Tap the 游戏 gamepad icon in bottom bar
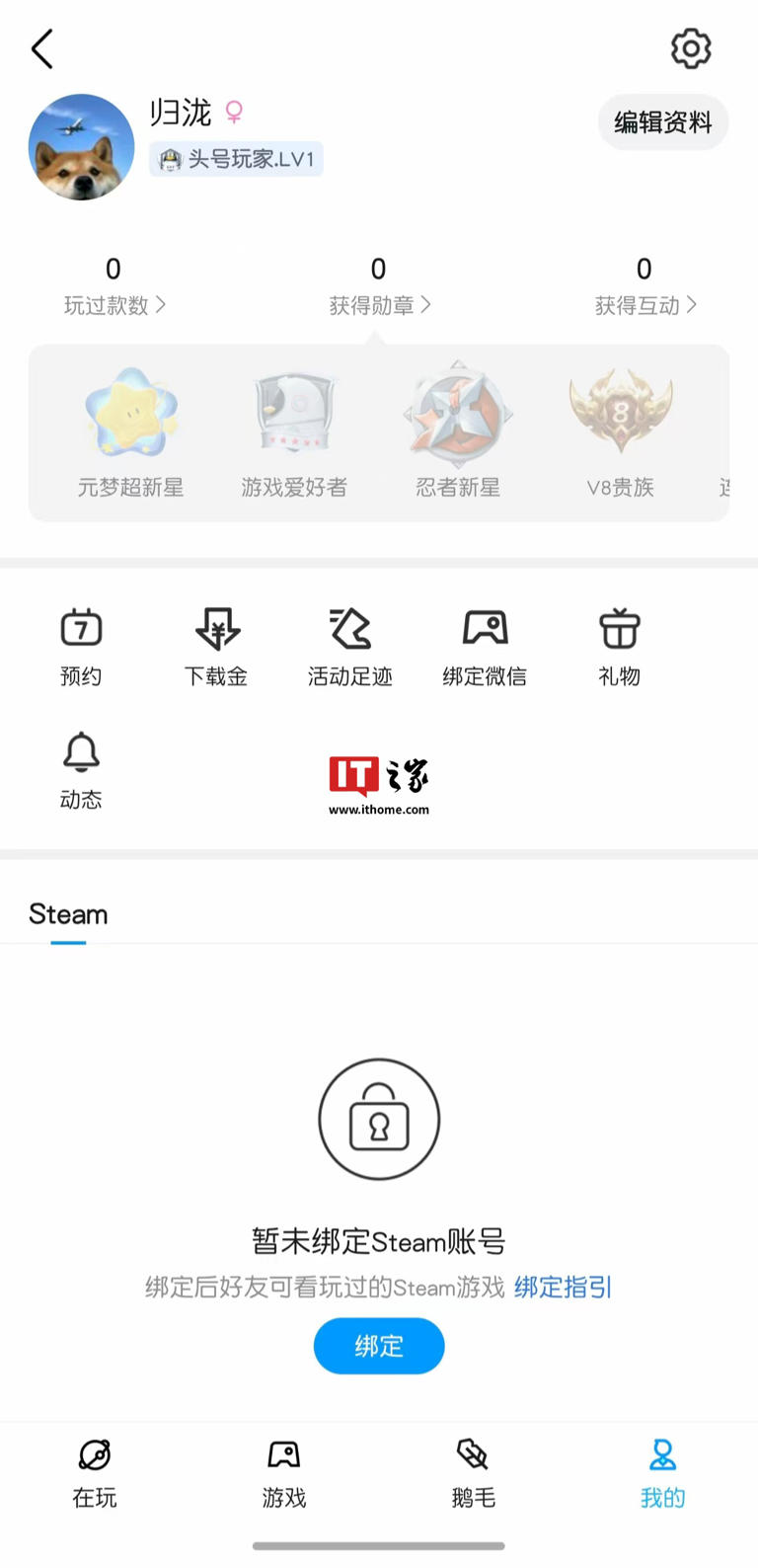 click(x=283, y=1471)
